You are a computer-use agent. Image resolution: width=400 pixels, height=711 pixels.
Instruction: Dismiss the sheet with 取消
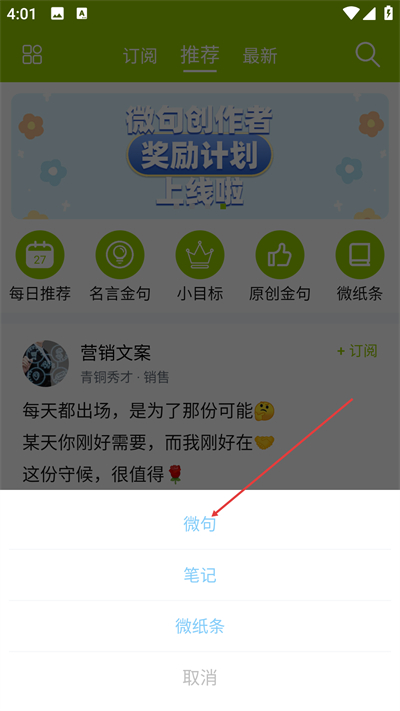[200, 677]
